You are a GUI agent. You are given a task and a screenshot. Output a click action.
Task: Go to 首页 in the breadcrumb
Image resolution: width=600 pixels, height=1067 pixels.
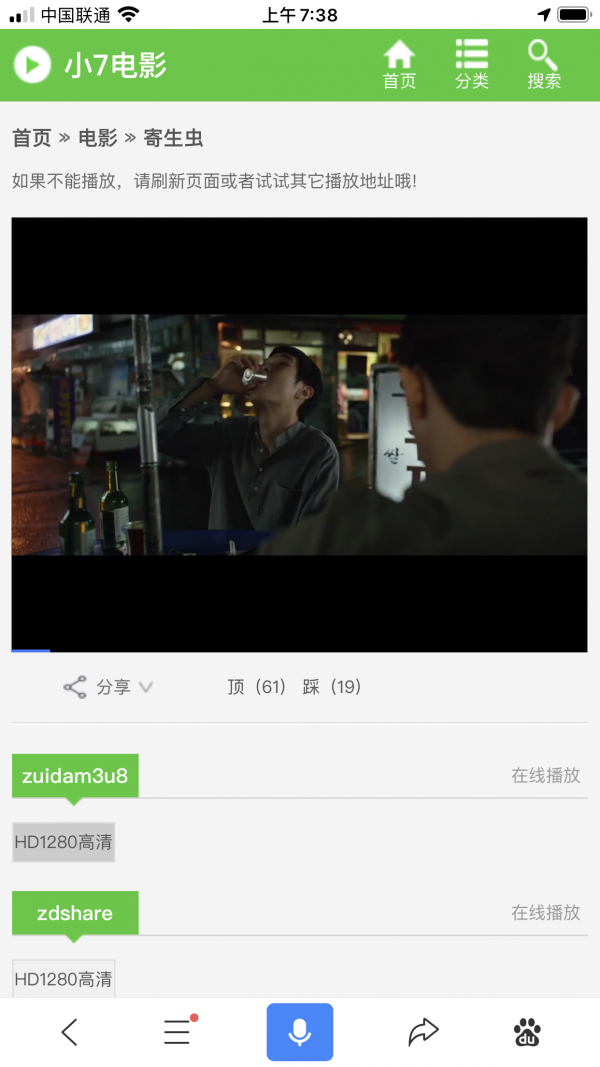point(32,138)
